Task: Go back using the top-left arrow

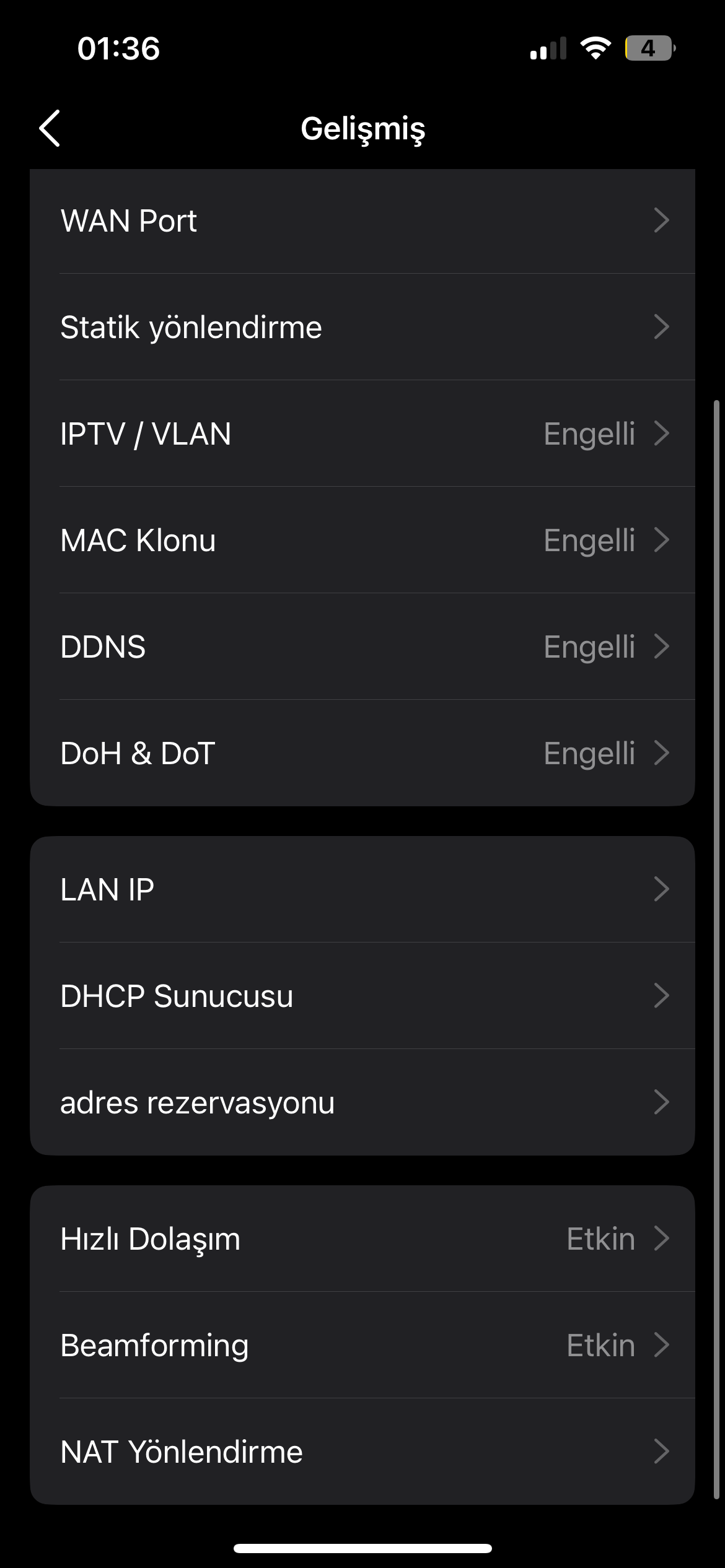Action: tap(50, 128)
